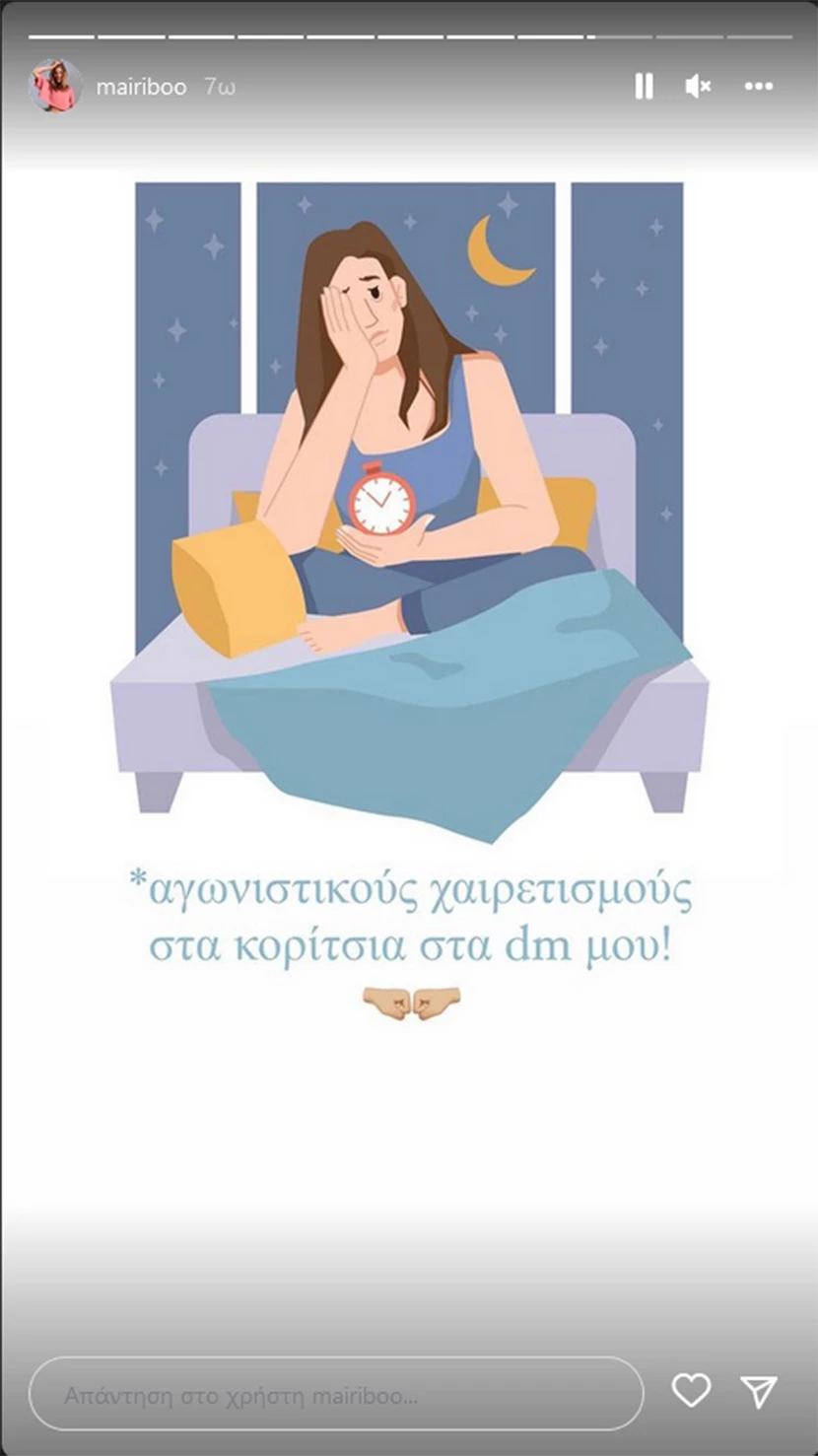
Task: Unmute the story sound
Action: 699,87
